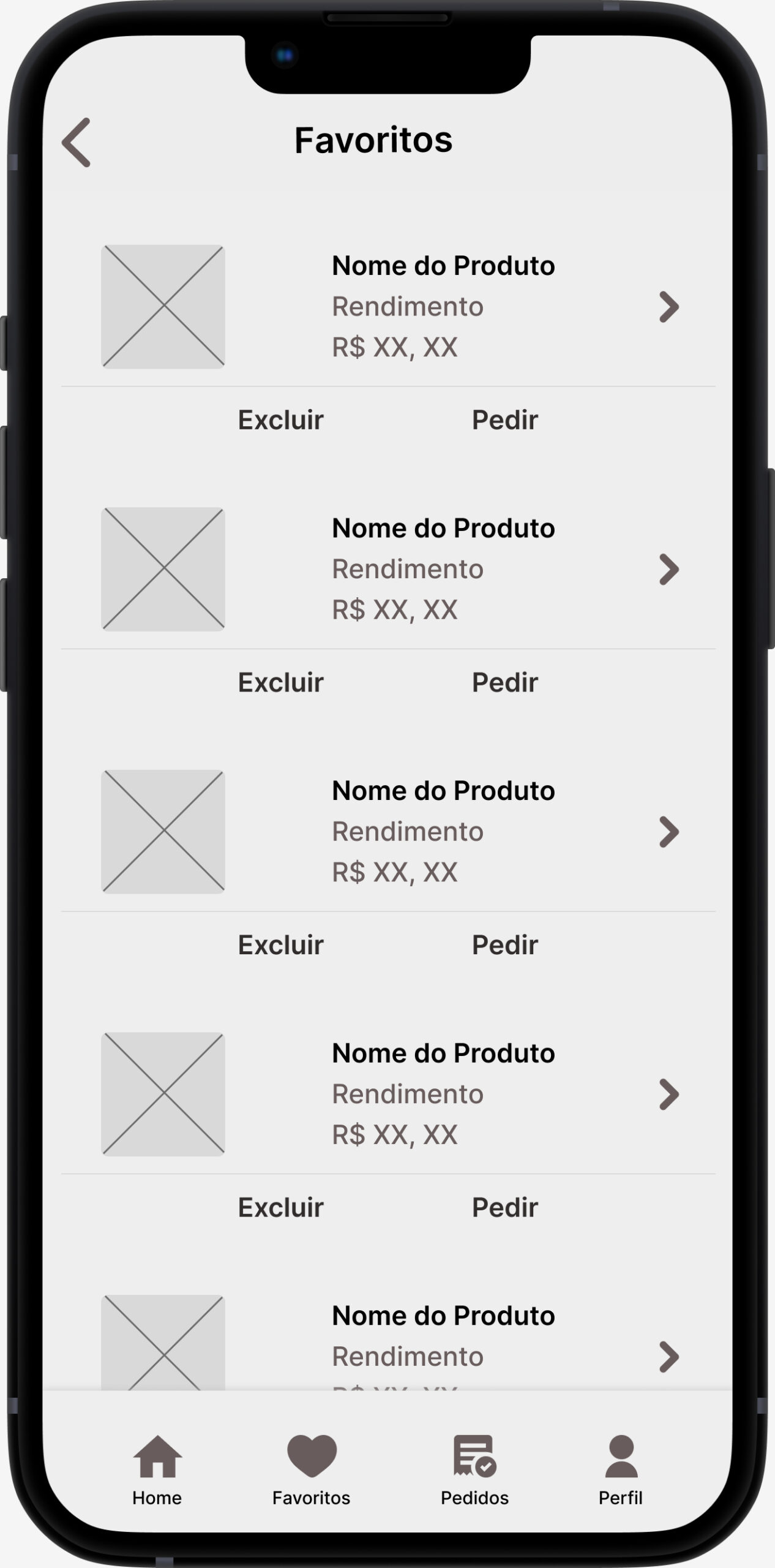Order the second product with Pedir
Screen dimensions: 775x1568
[x=504, y=682]
